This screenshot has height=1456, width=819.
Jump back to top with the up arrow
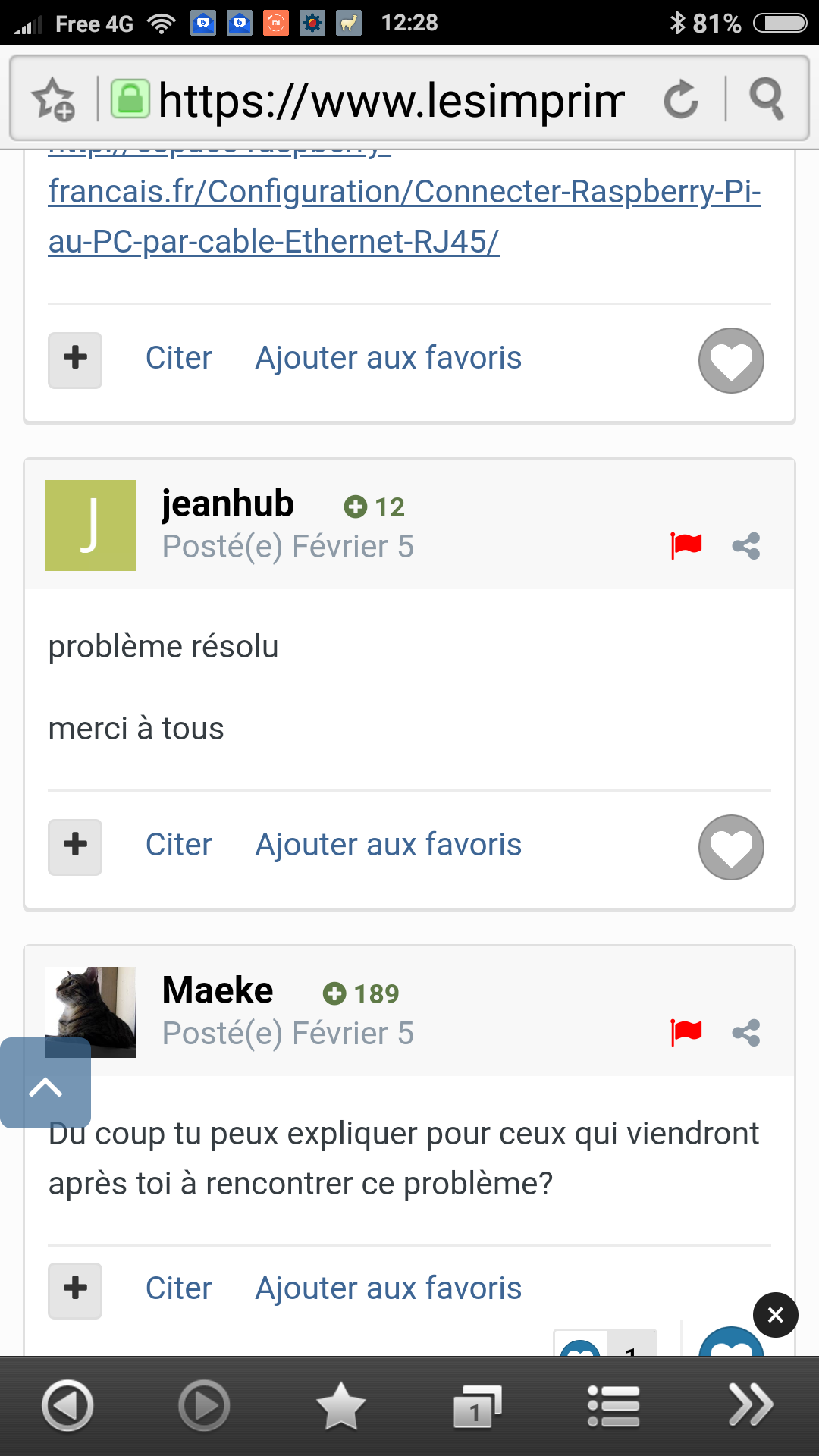(45, 1086)
